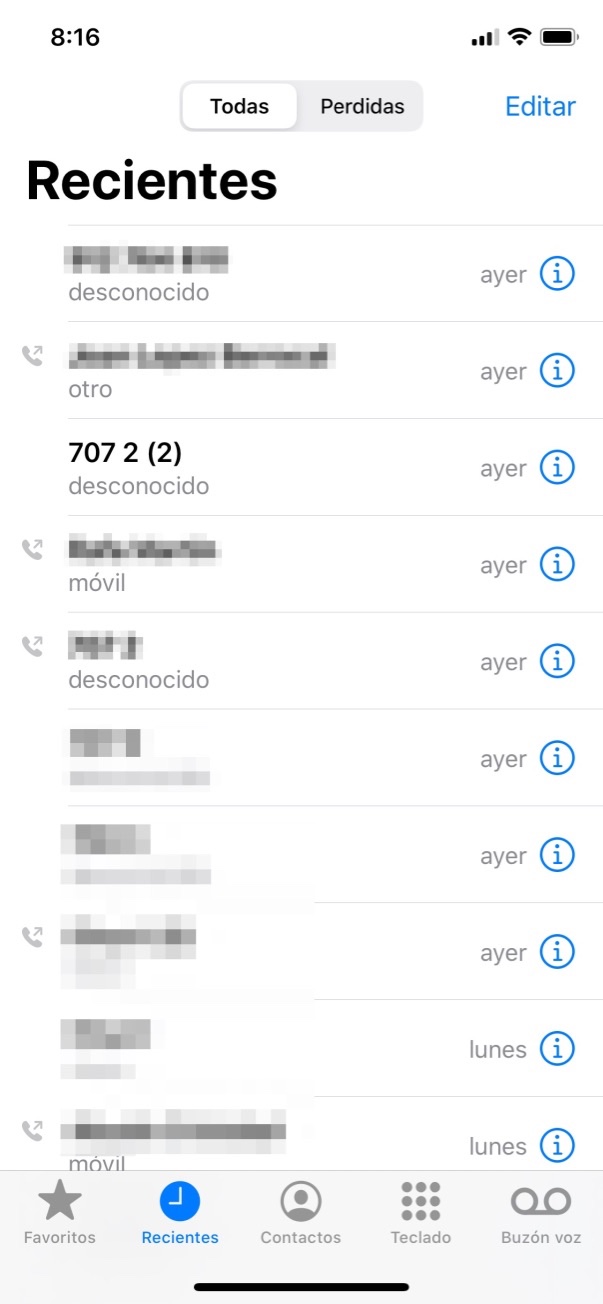Select the Todas segment
Image resolution: width=603 pixels, height=1304 pixels.
[239, 107]
